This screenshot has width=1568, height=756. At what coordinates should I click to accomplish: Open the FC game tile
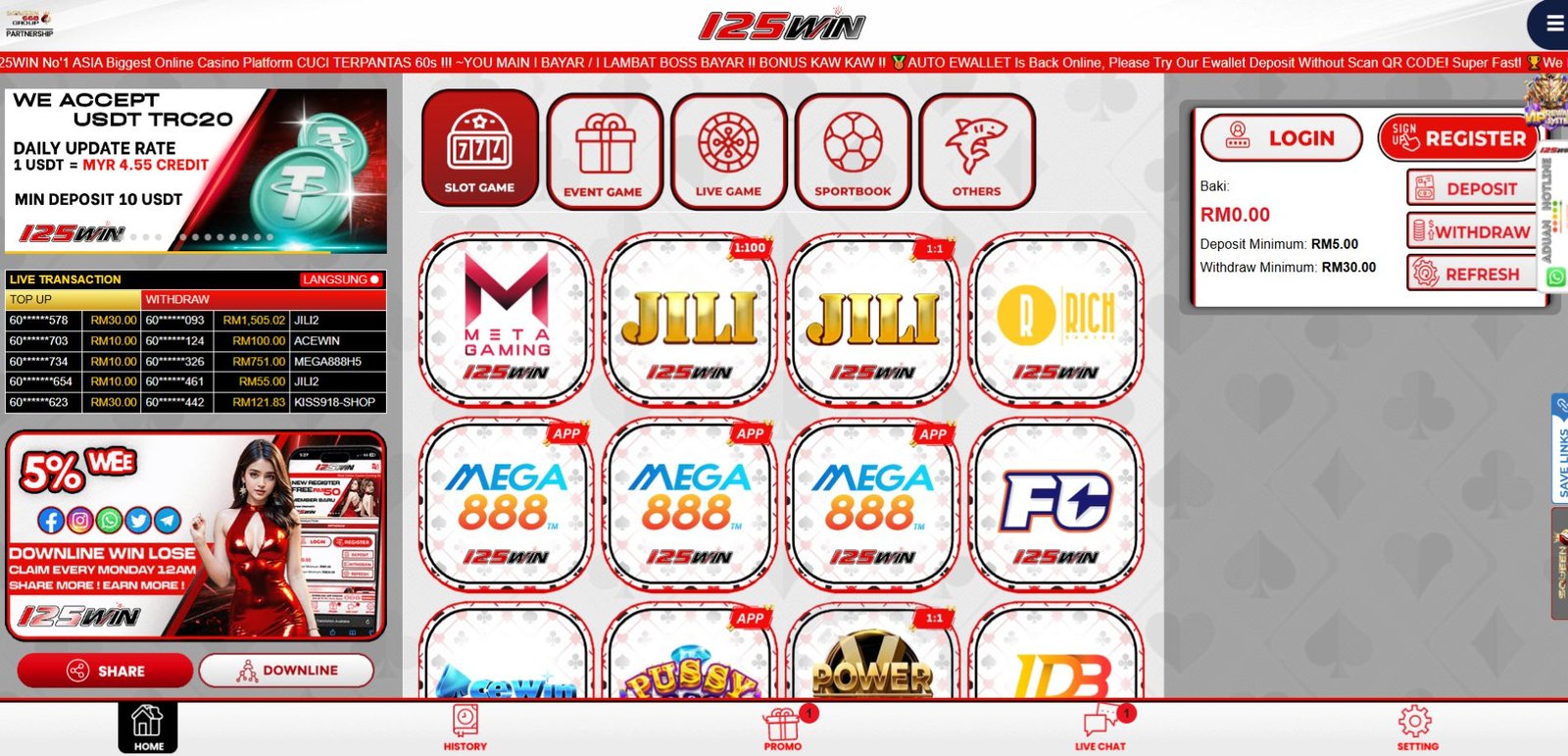coord(1055,504)
